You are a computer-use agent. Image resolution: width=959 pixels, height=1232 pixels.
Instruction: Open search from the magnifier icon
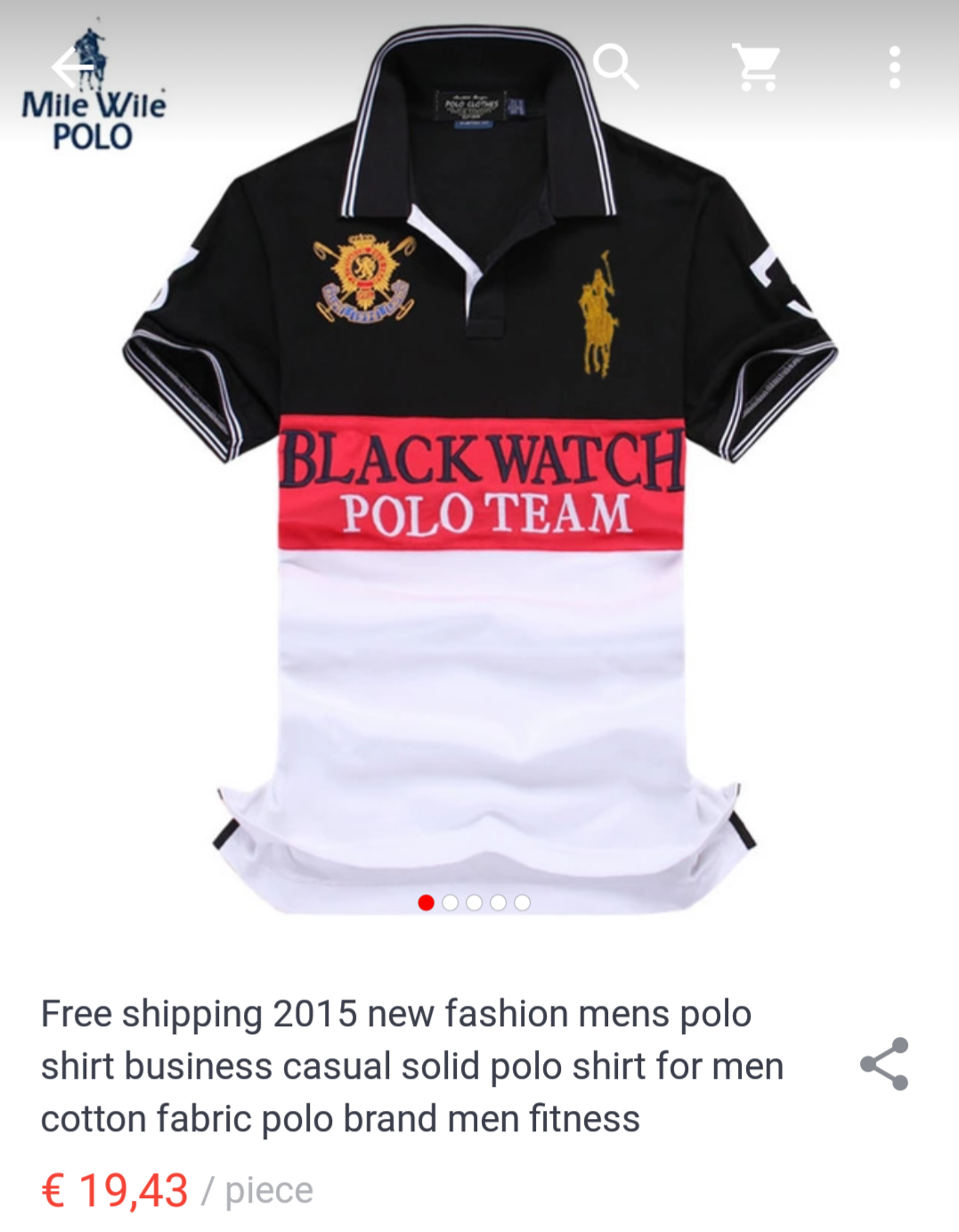(616, 67)
